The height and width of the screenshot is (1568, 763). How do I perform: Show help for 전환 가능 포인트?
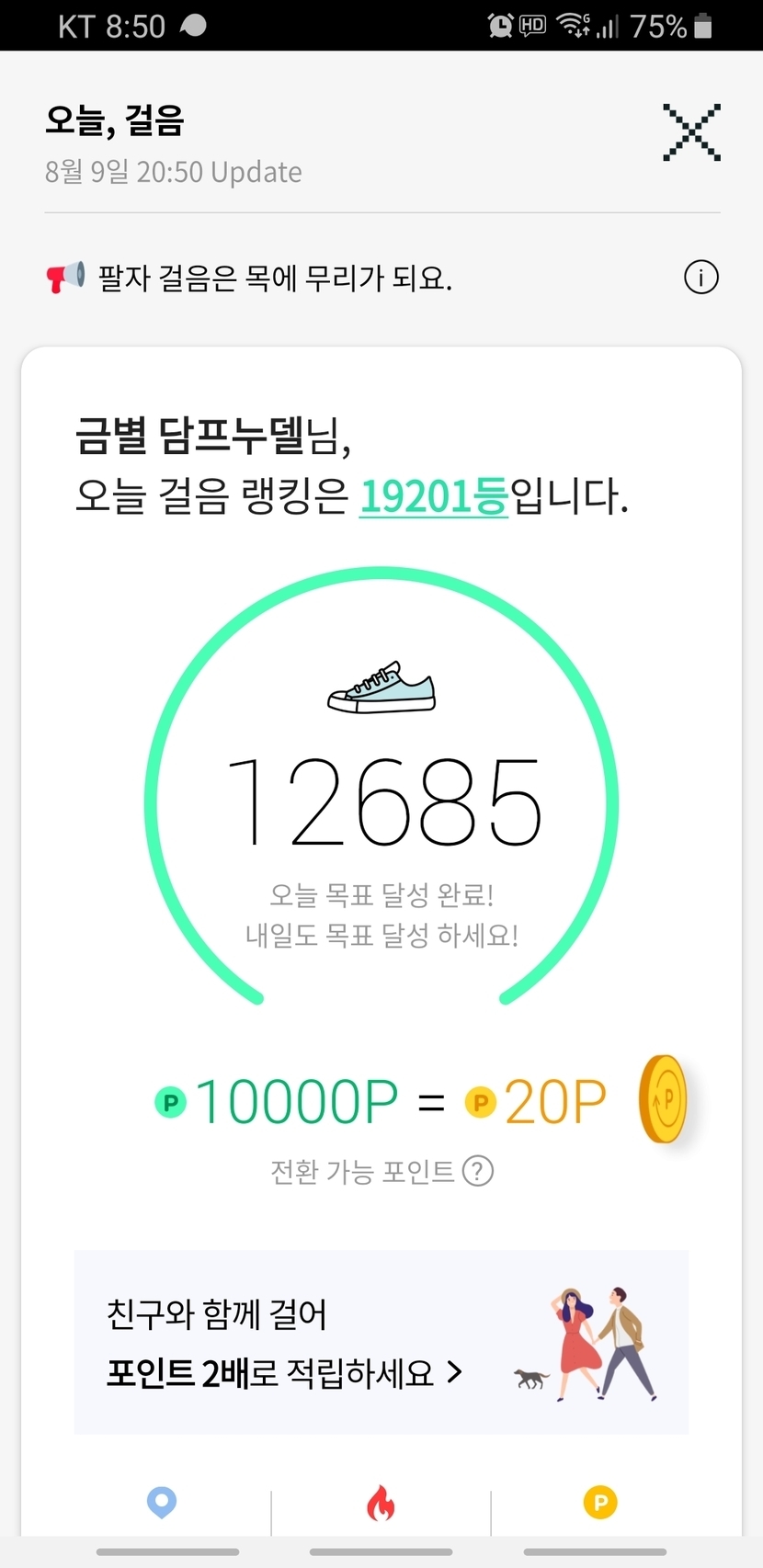(x=478, y=1171)
